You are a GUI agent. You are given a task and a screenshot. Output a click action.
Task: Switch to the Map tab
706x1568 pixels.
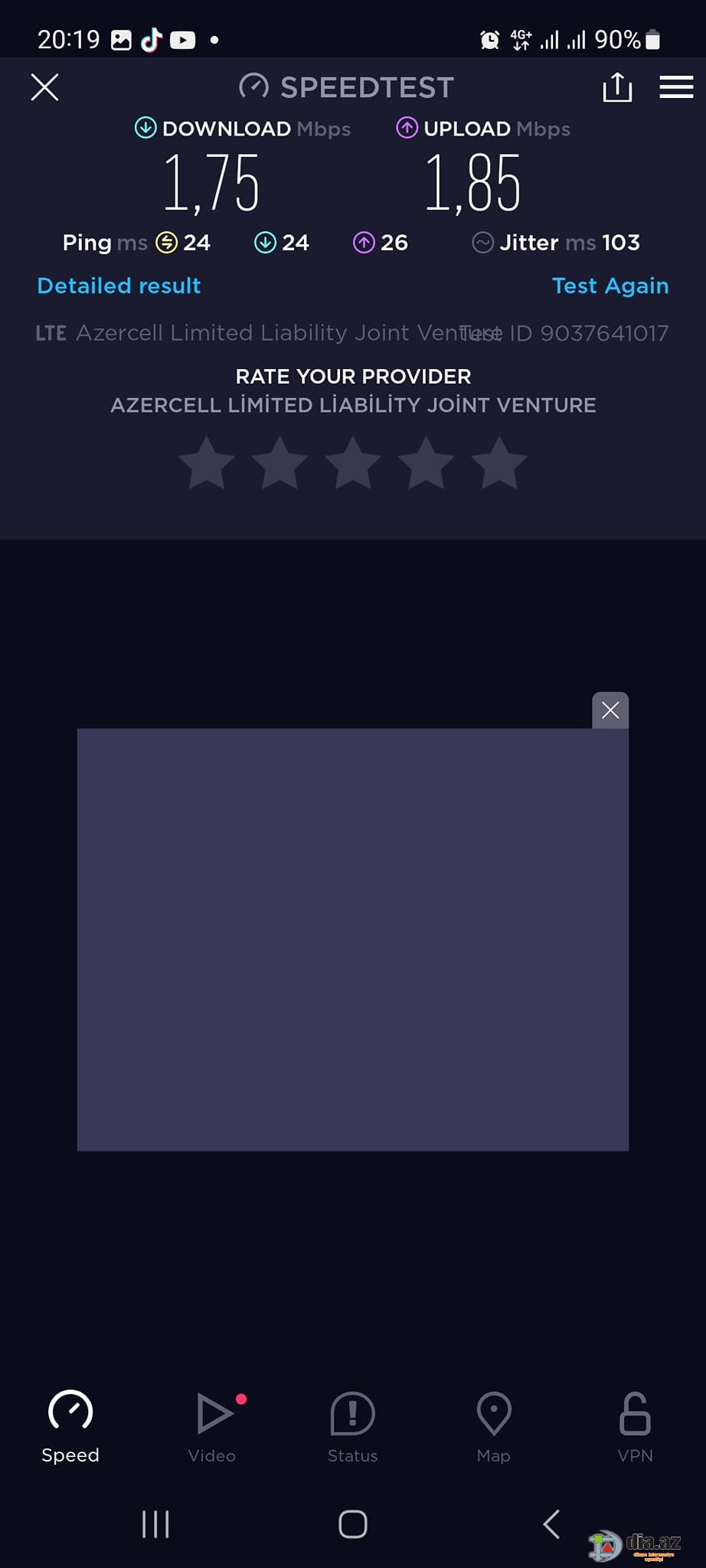tap(494, 1426)
